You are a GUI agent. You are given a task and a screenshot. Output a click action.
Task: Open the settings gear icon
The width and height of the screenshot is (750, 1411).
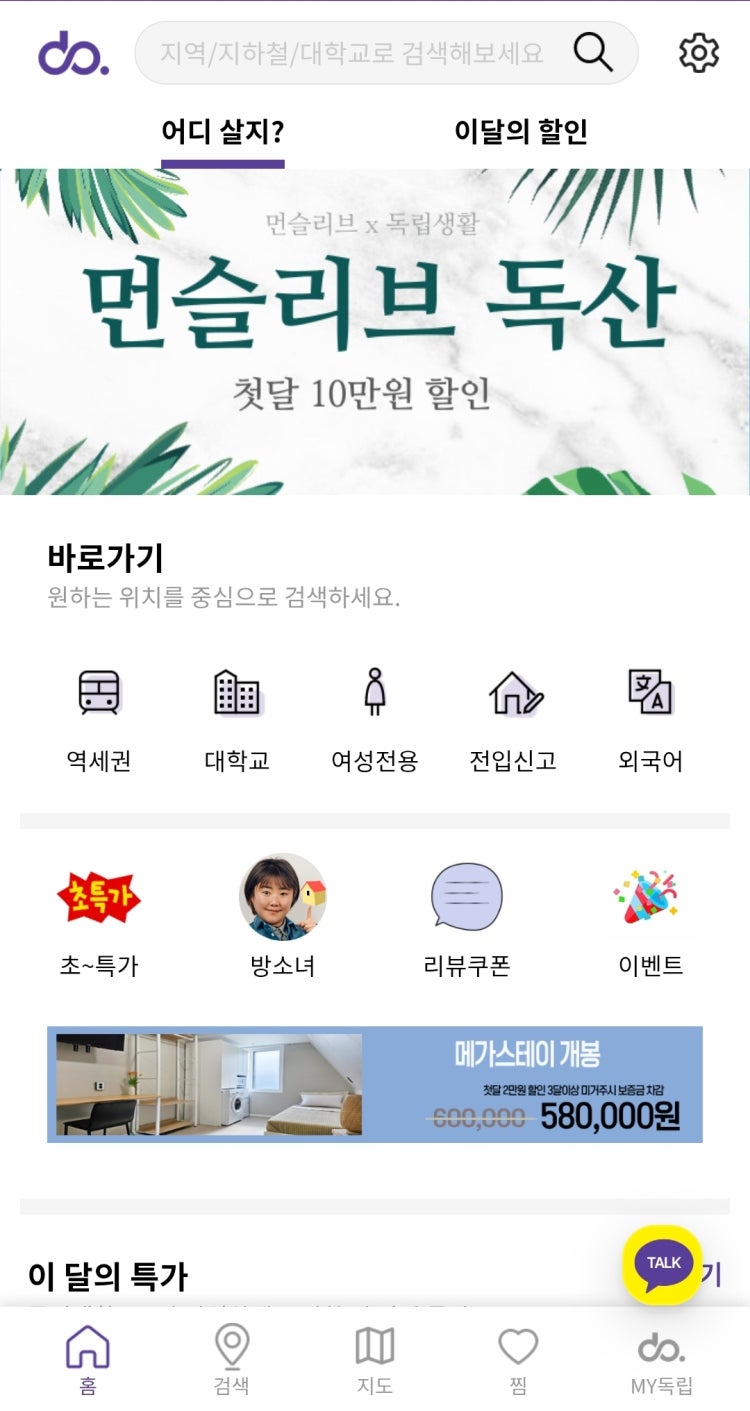[x=698, y=53]
